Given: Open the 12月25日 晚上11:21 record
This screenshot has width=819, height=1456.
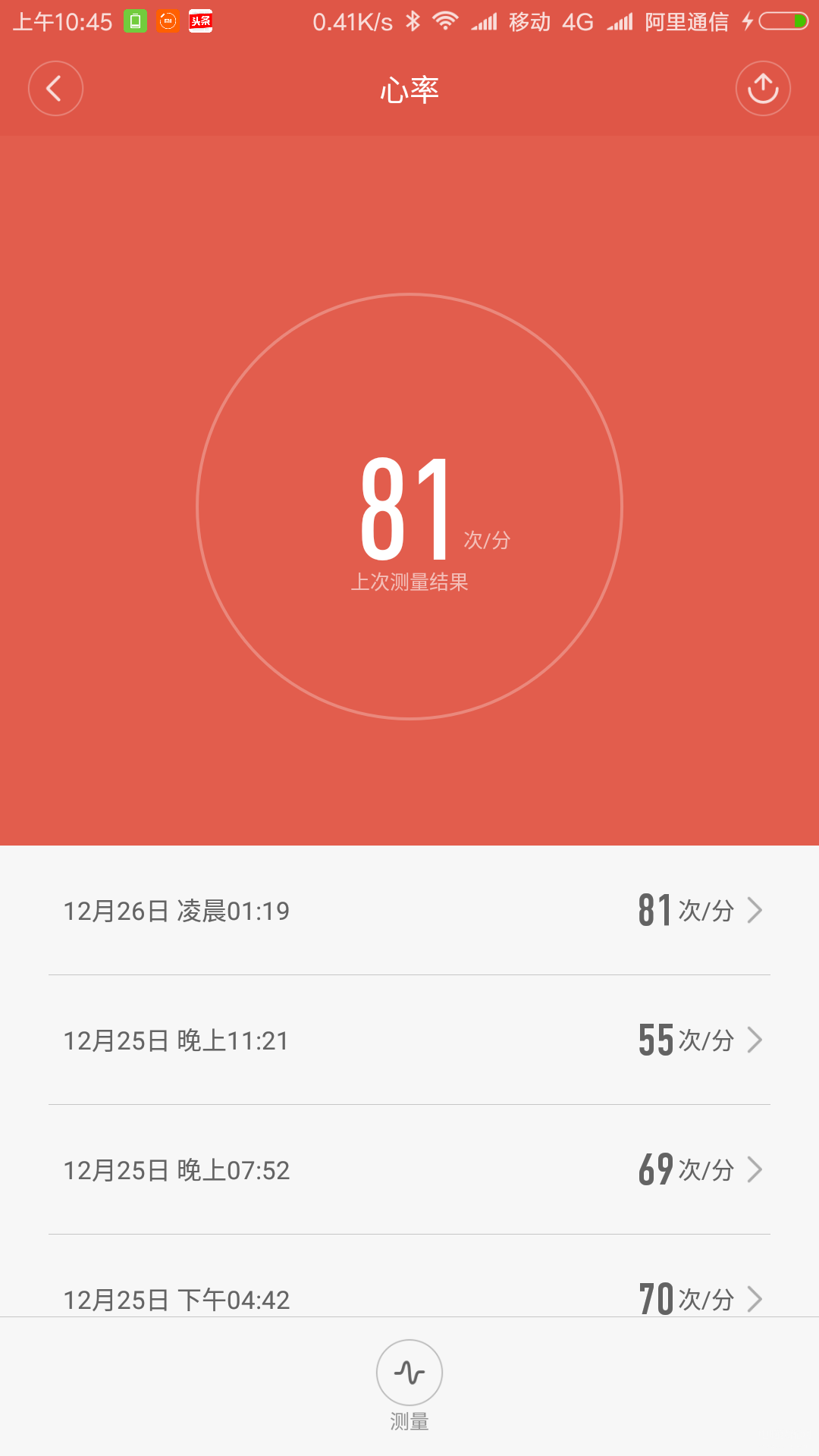Looking at the screenshot, I should (x=409, y=1040).
